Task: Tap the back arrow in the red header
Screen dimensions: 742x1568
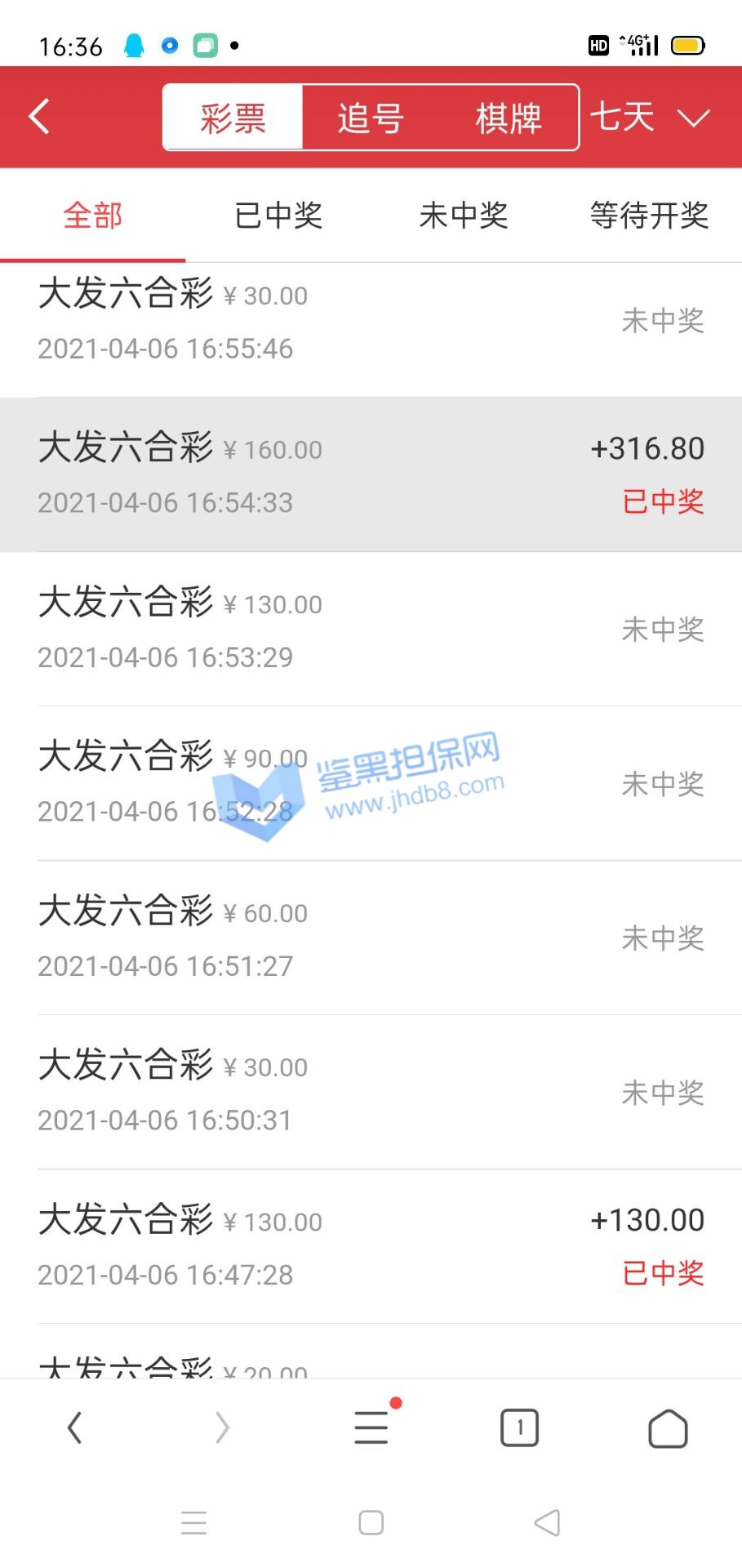Action: [39, 117]
